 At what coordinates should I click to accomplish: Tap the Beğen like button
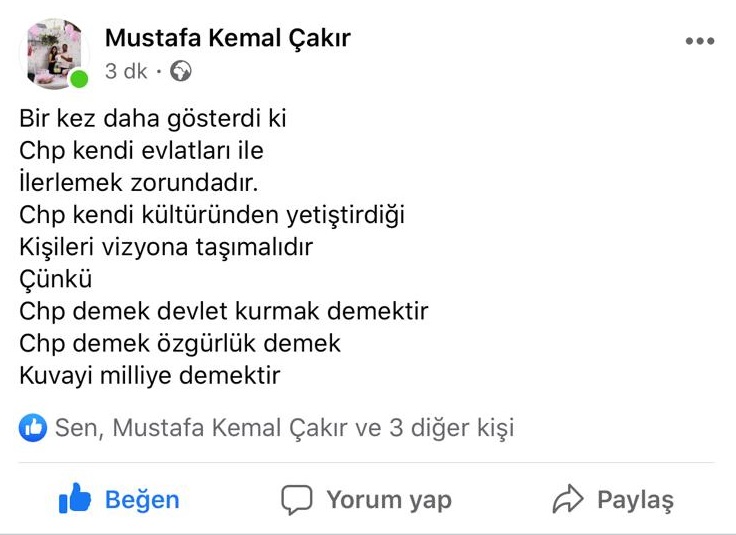[119, 499]
